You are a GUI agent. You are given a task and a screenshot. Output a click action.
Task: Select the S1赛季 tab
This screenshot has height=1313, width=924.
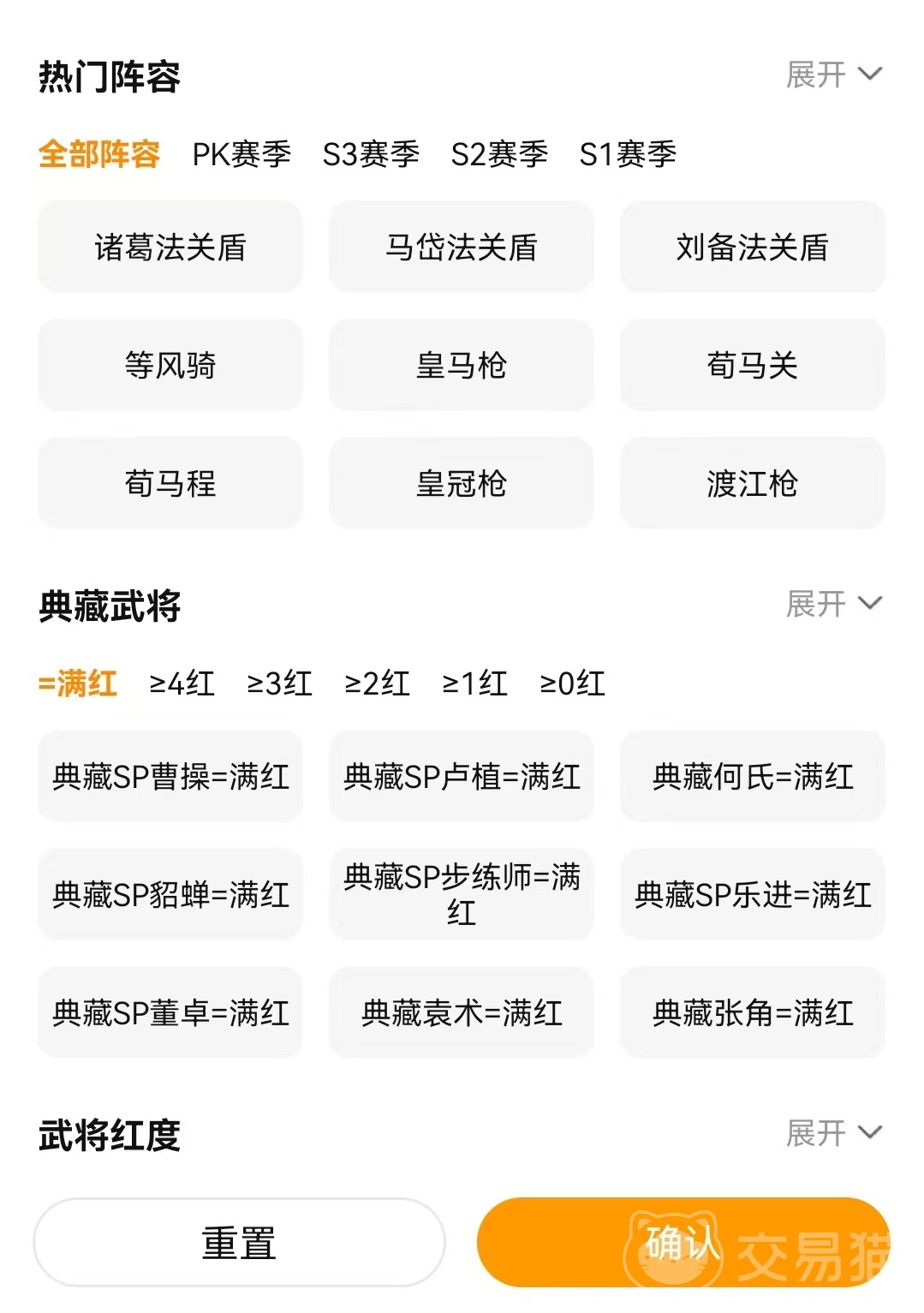[x=628, y=154]
